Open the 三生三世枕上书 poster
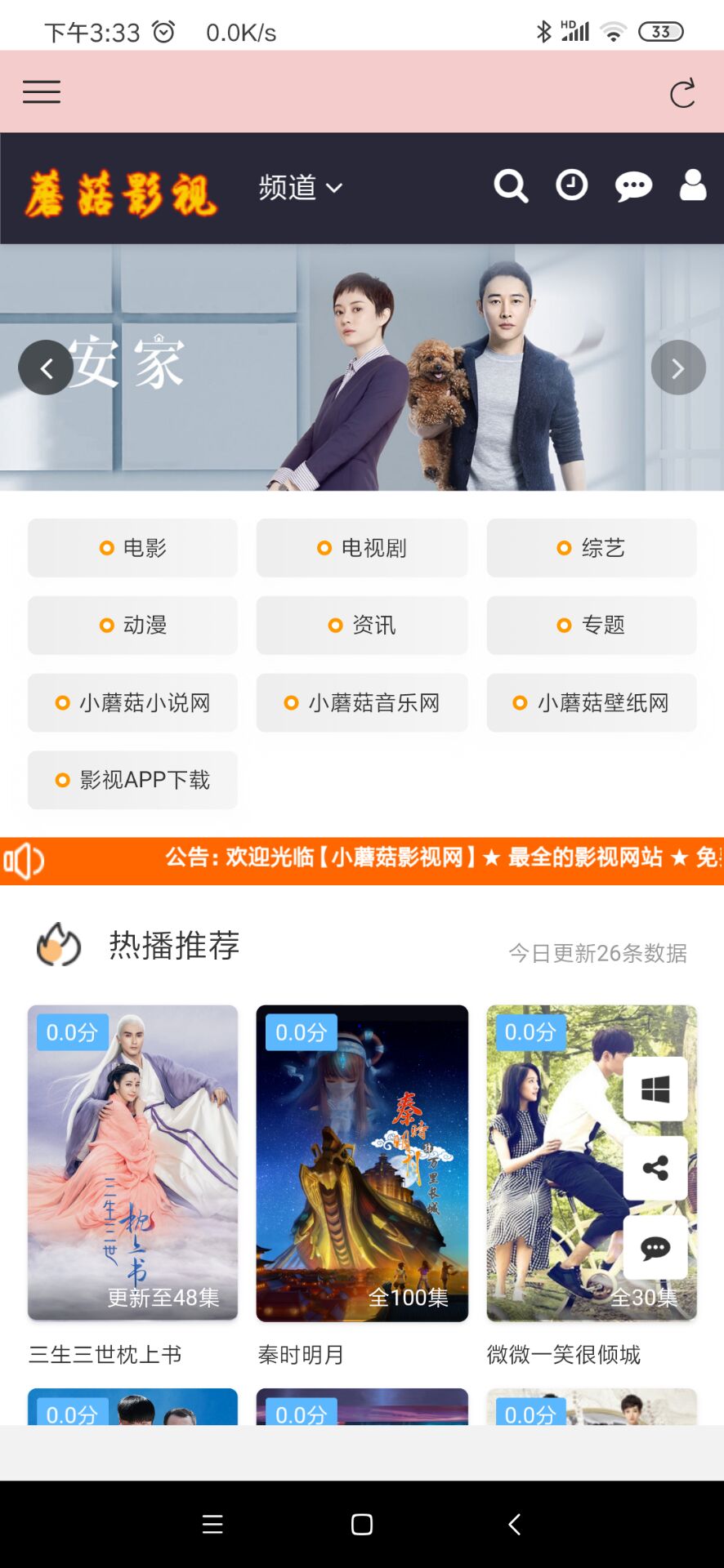Screen dimensions: 724x1568 pos(133,1163)
